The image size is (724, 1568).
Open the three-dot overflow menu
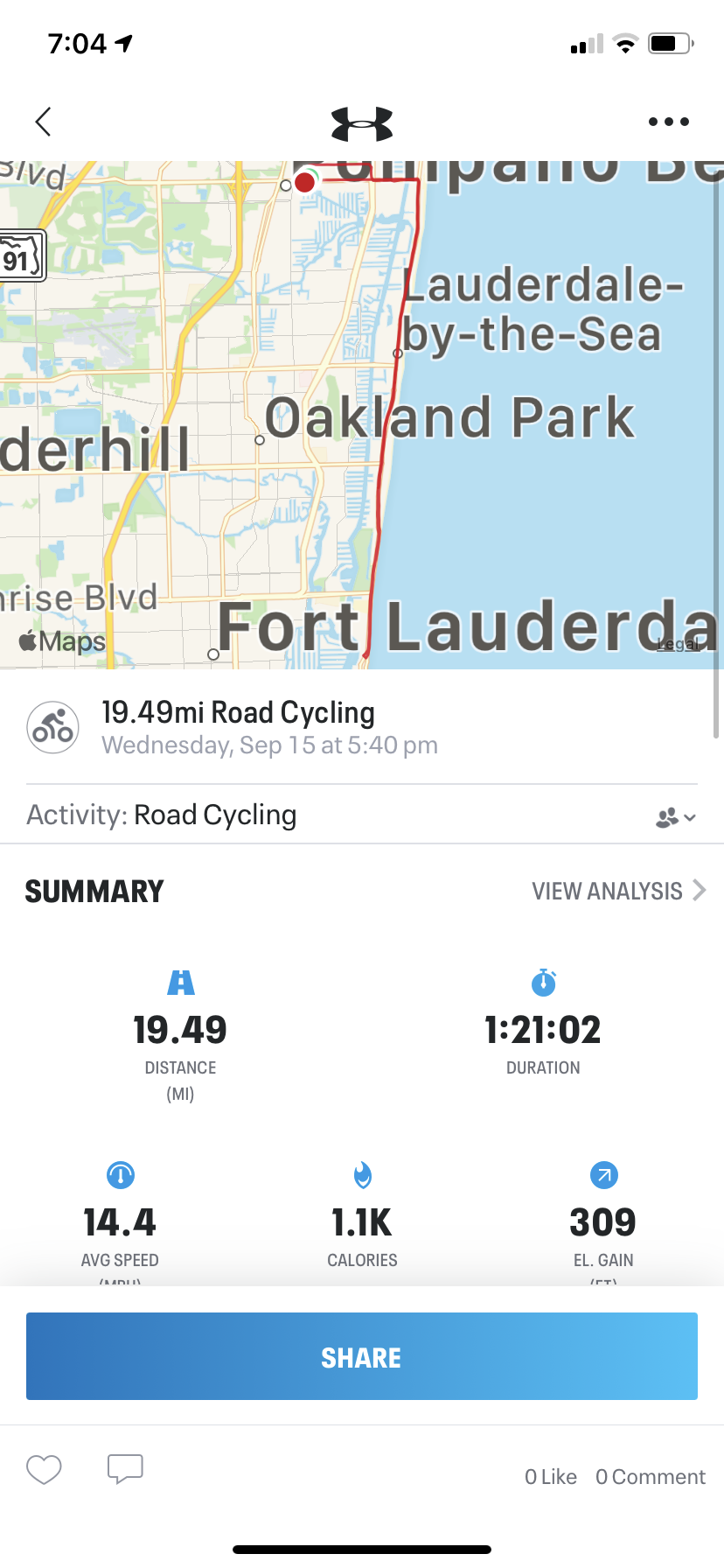(x=668, y=122)
